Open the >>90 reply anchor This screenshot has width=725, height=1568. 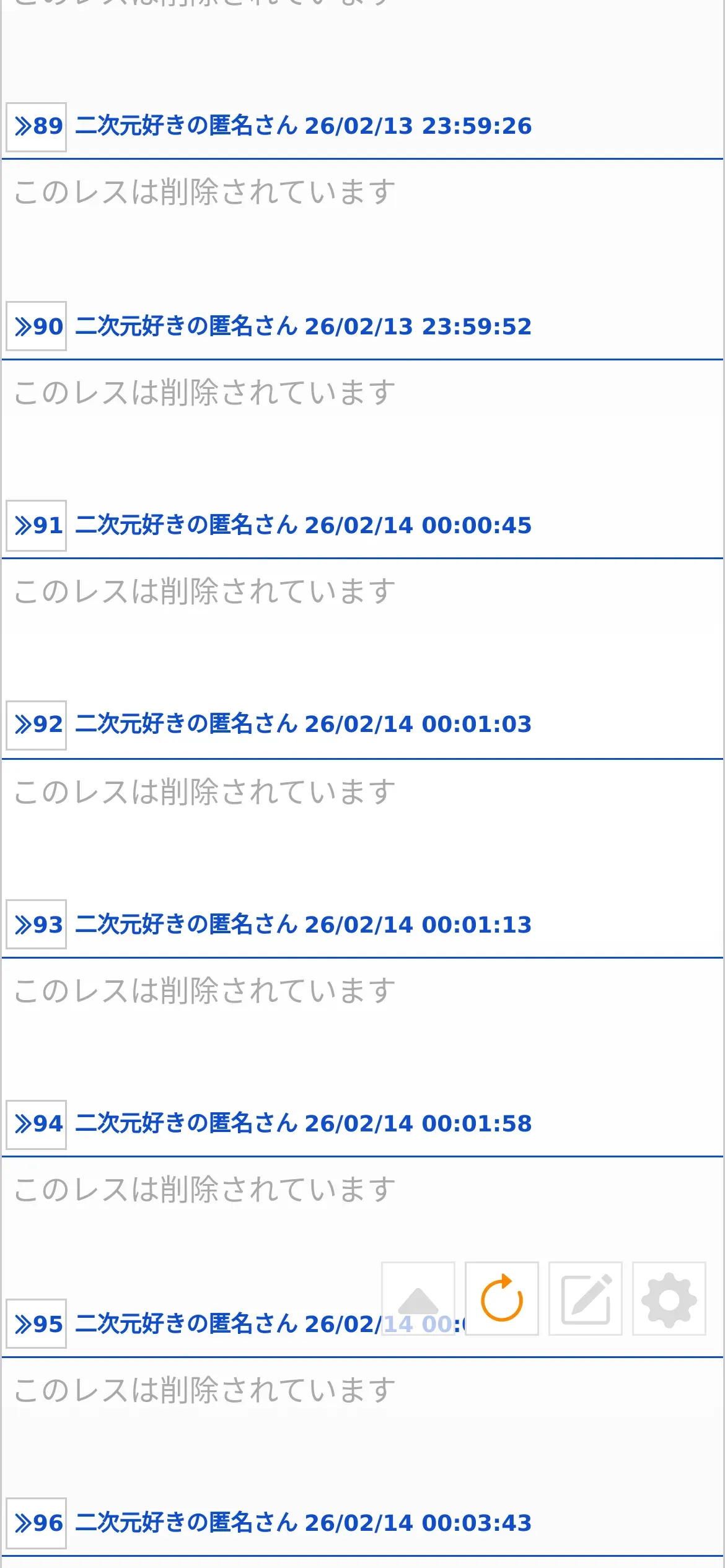(37, 326)
